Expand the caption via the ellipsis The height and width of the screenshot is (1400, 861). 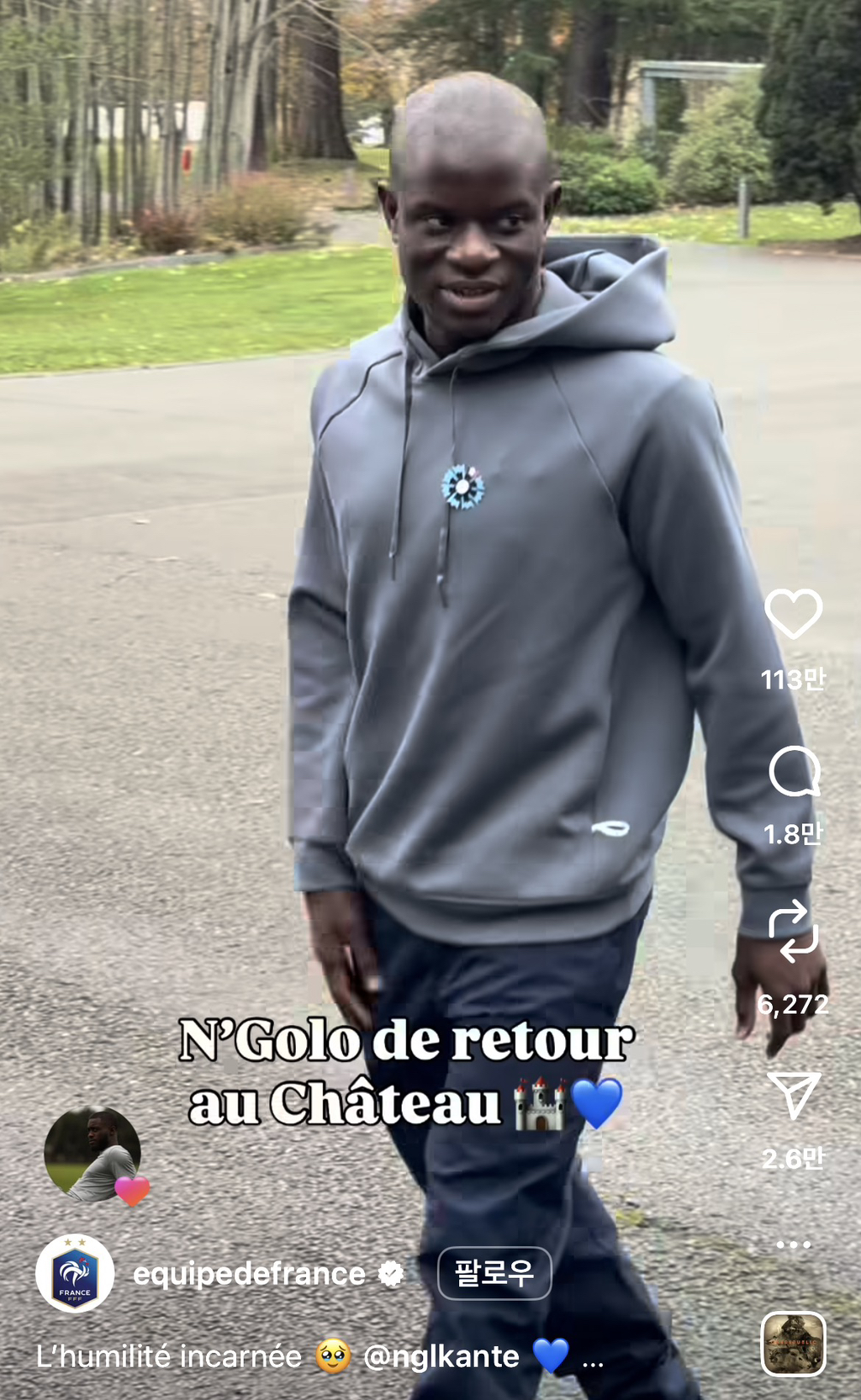click(x=593, y=1358)
